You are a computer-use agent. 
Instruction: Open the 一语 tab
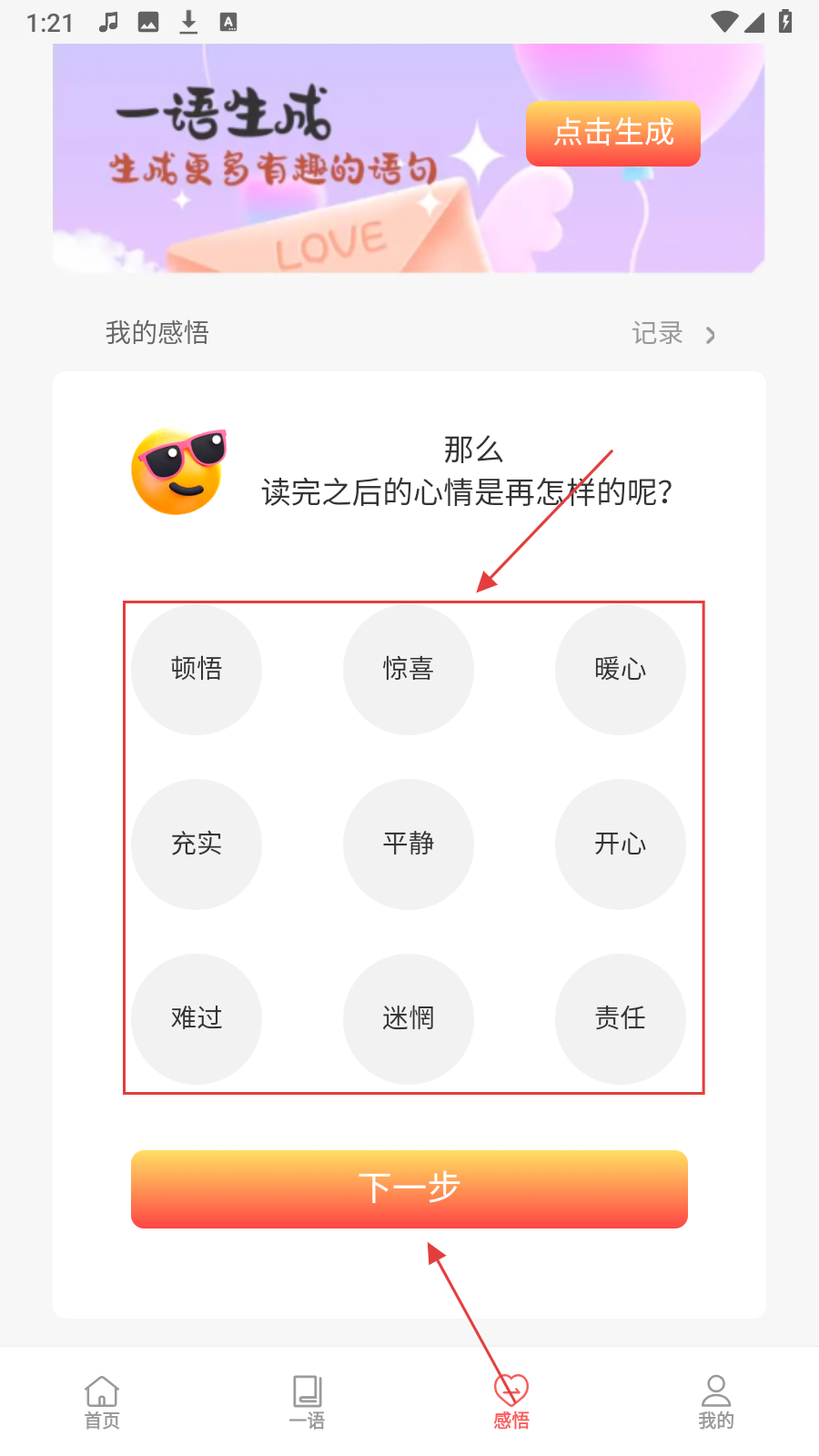(x=307, y=1402)
